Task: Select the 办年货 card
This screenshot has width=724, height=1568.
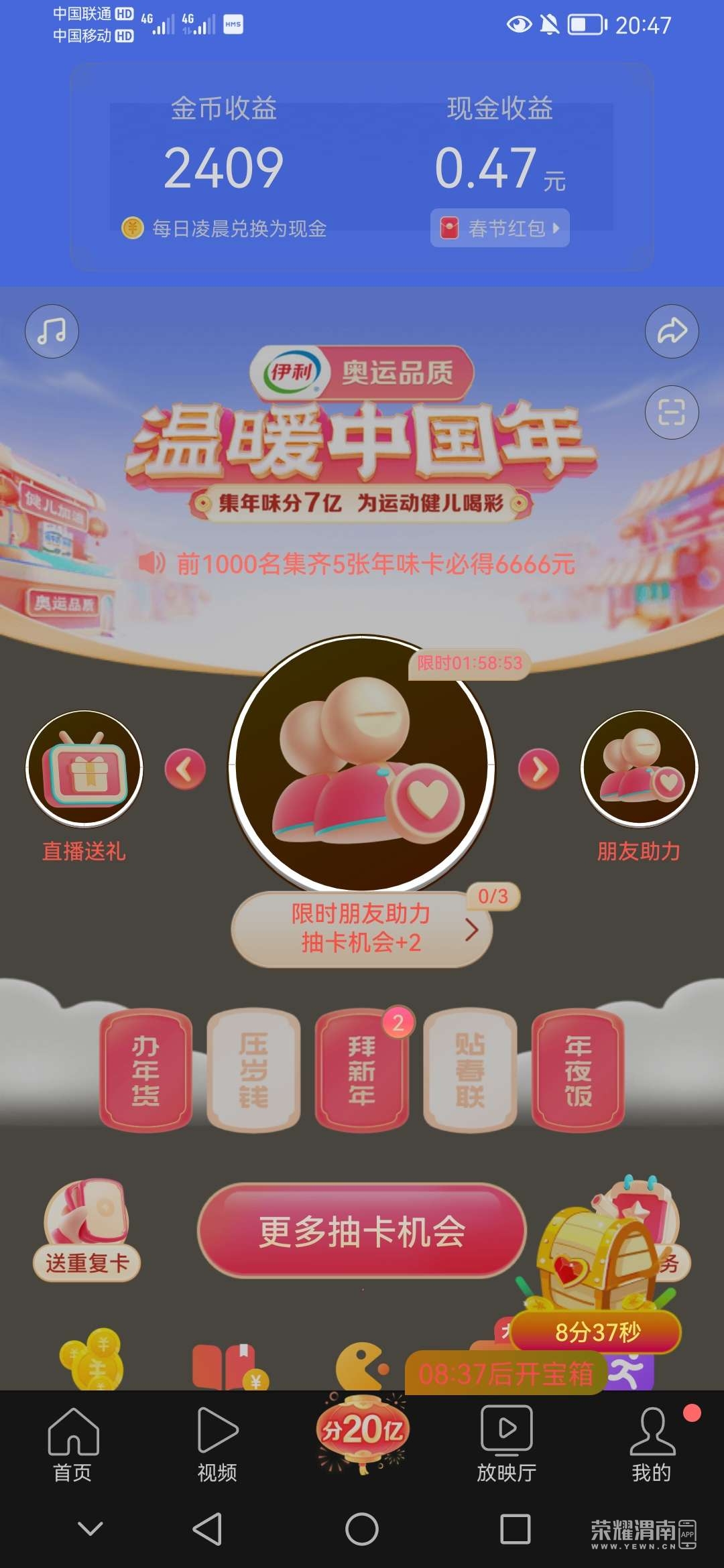Action: 145,1070
